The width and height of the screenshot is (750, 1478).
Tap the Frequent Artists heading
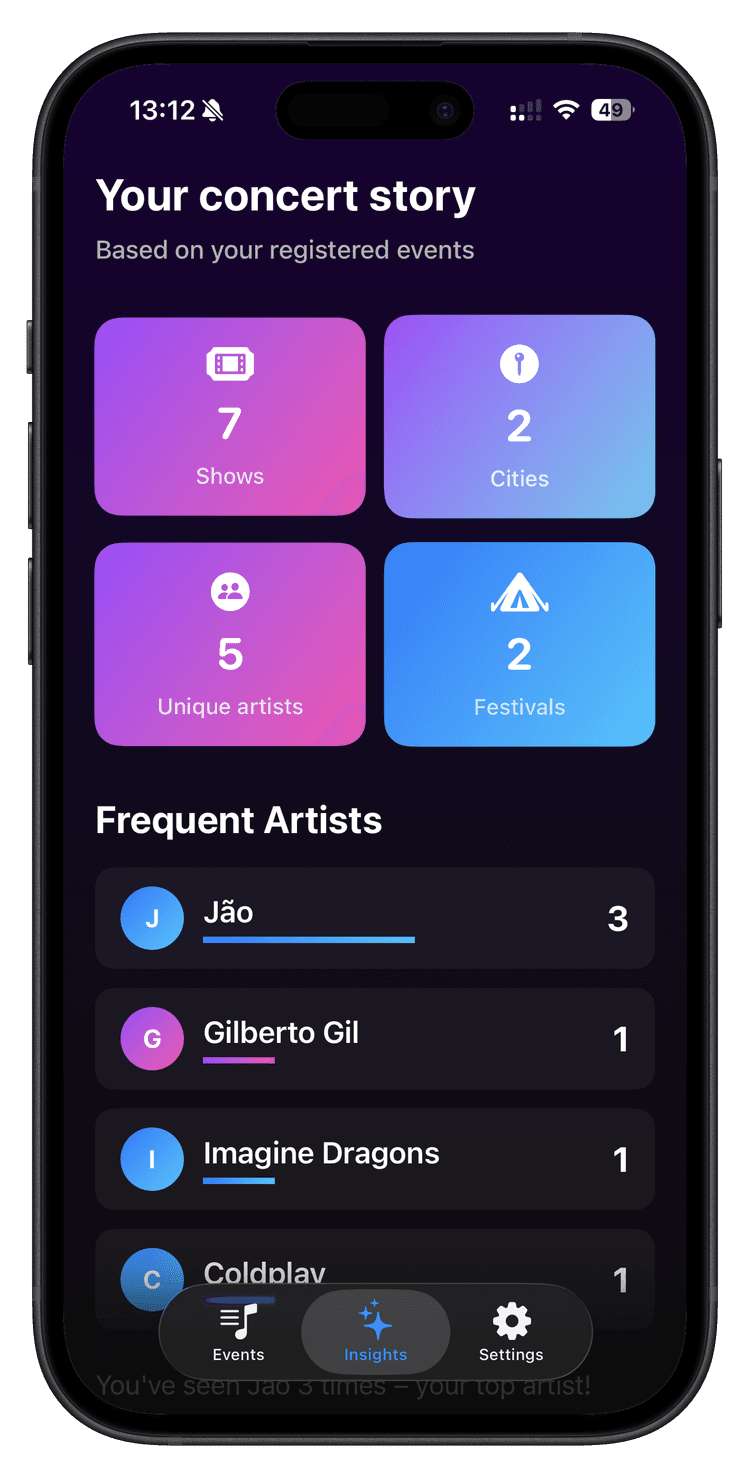pyautogui.click(x=238, y=819)
